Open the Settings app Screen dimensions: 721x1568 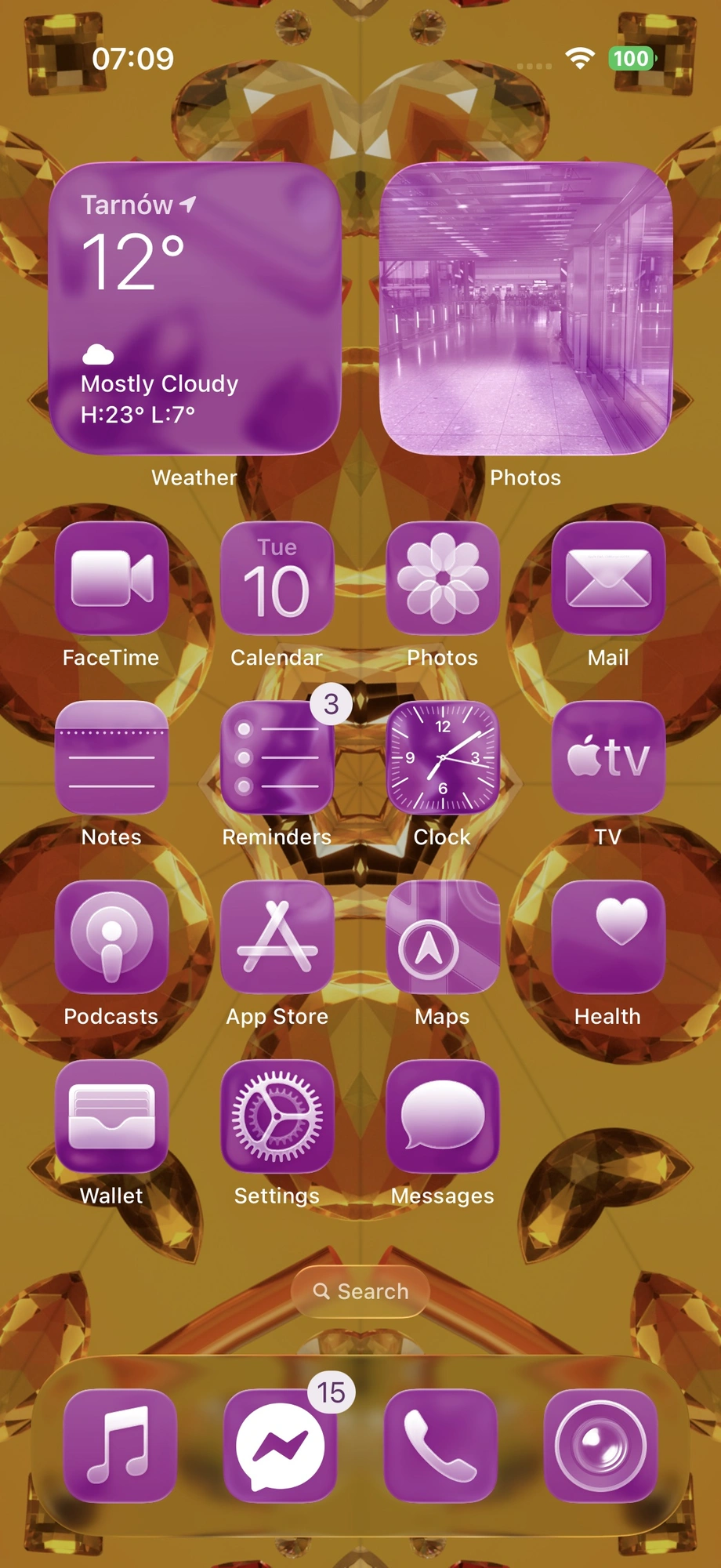coord(277,1116)
